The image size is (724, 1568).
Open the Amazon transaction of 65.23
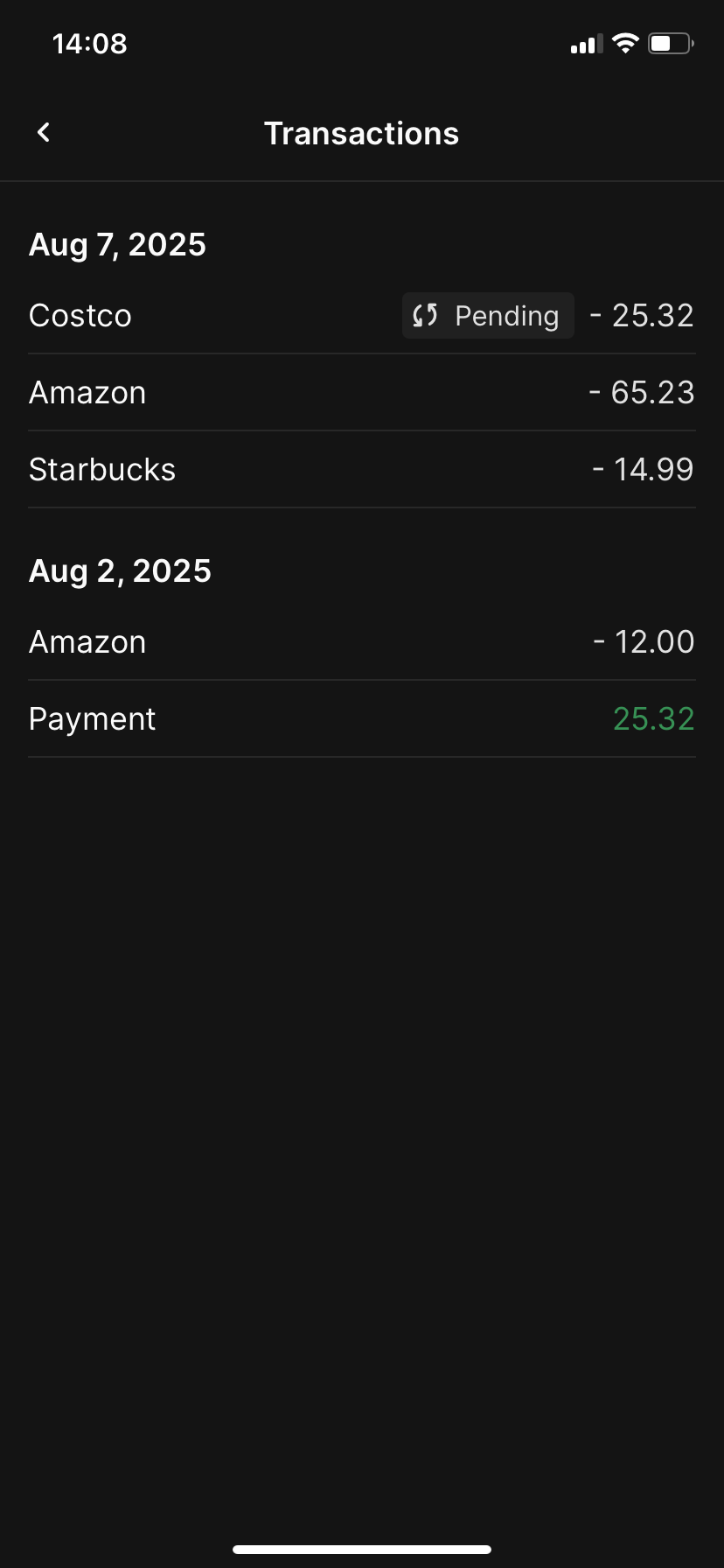[362, 393]
